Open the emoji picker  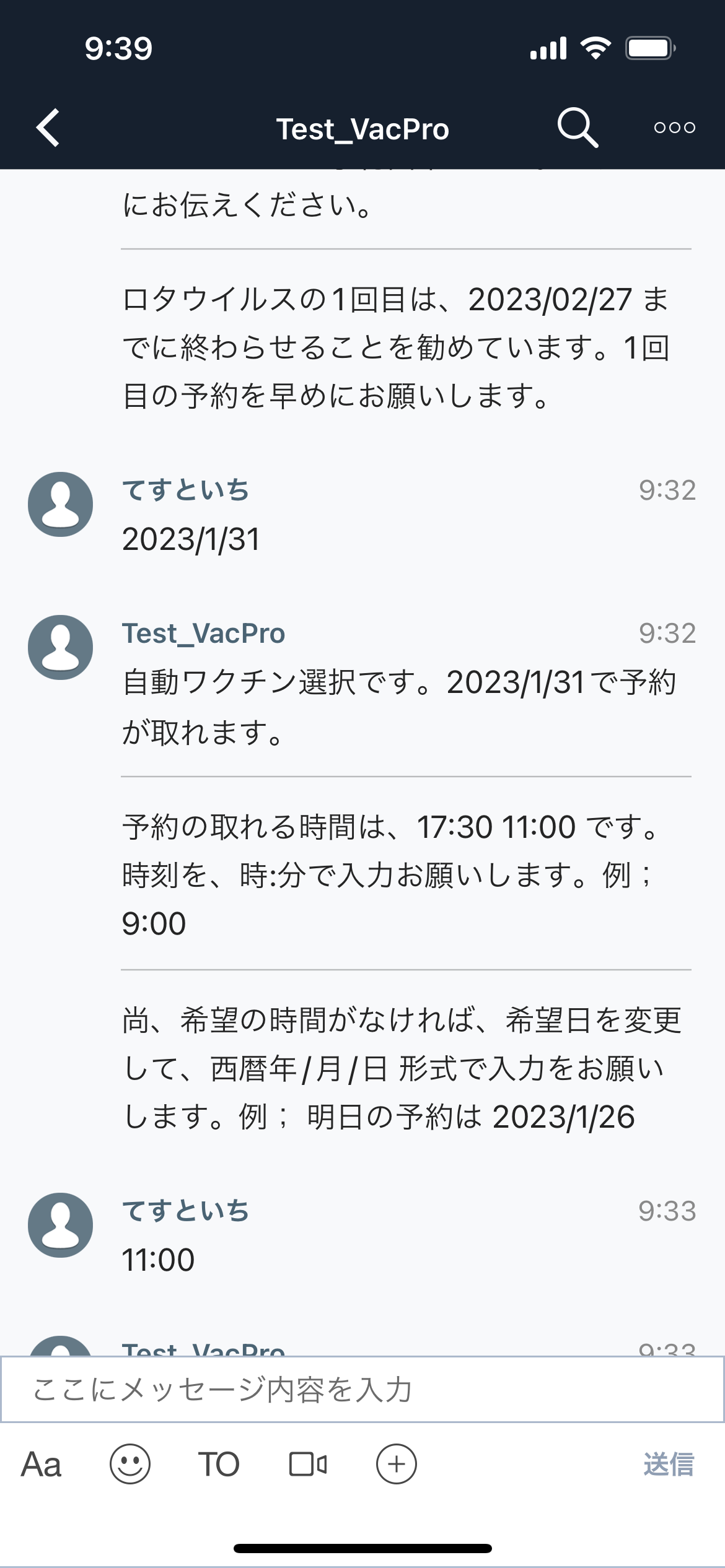(130, 1465)
